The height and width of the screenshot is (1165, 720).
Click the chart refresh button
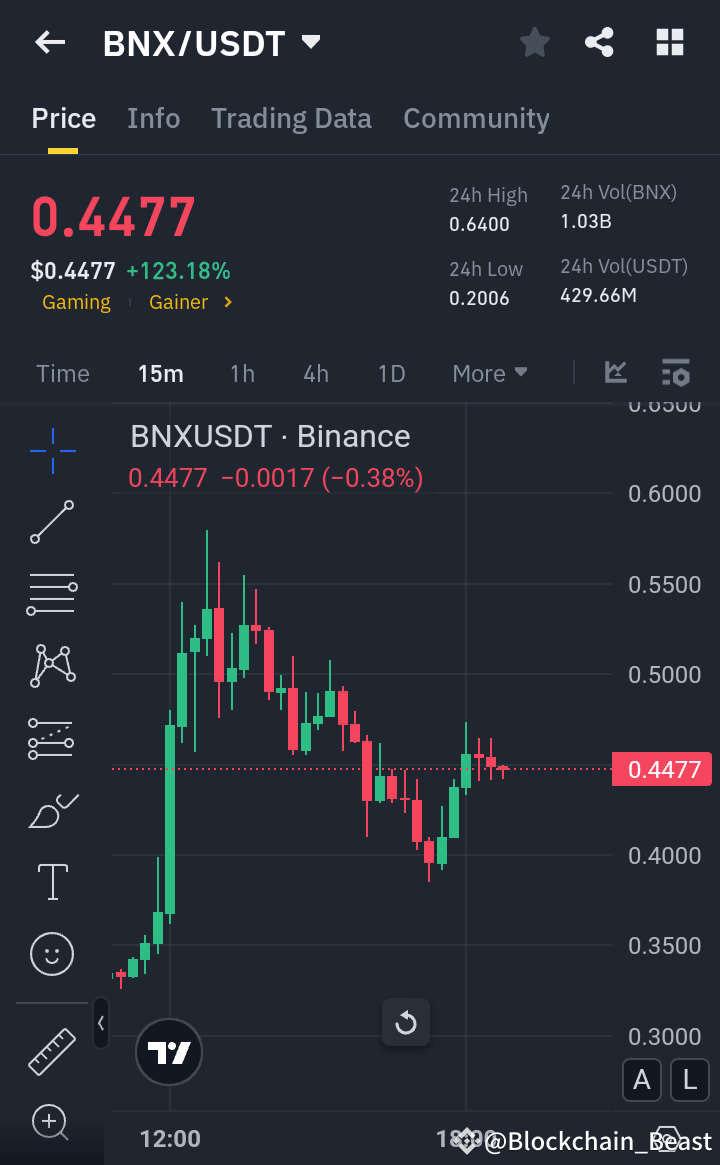(406, 1022)
